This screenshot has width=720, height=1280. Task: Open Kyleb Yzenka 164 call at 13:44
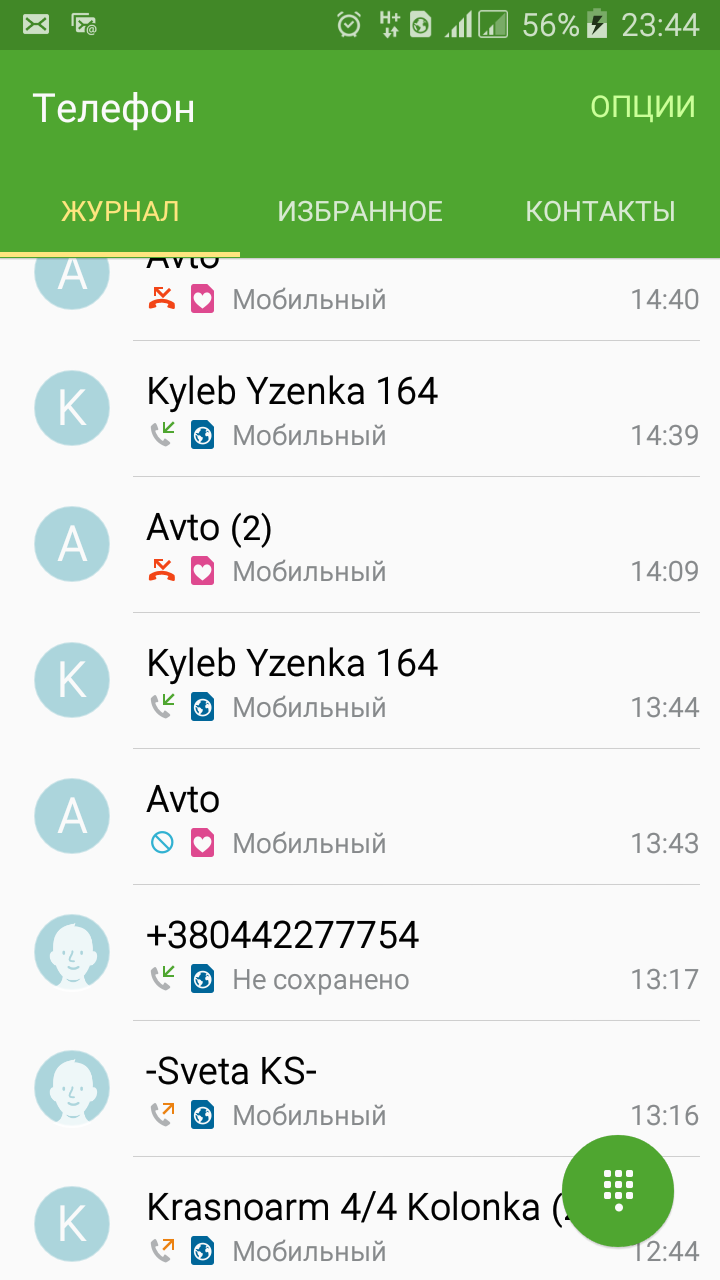(400, 682)
